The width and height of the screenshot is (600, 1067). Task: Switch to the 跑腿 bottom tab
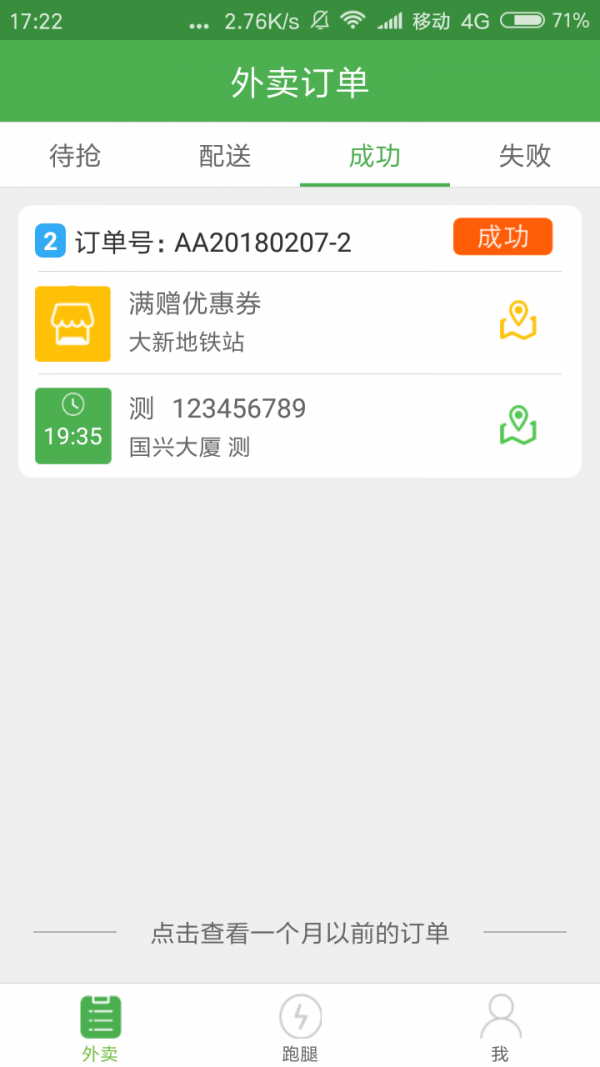coord(300,1027)
